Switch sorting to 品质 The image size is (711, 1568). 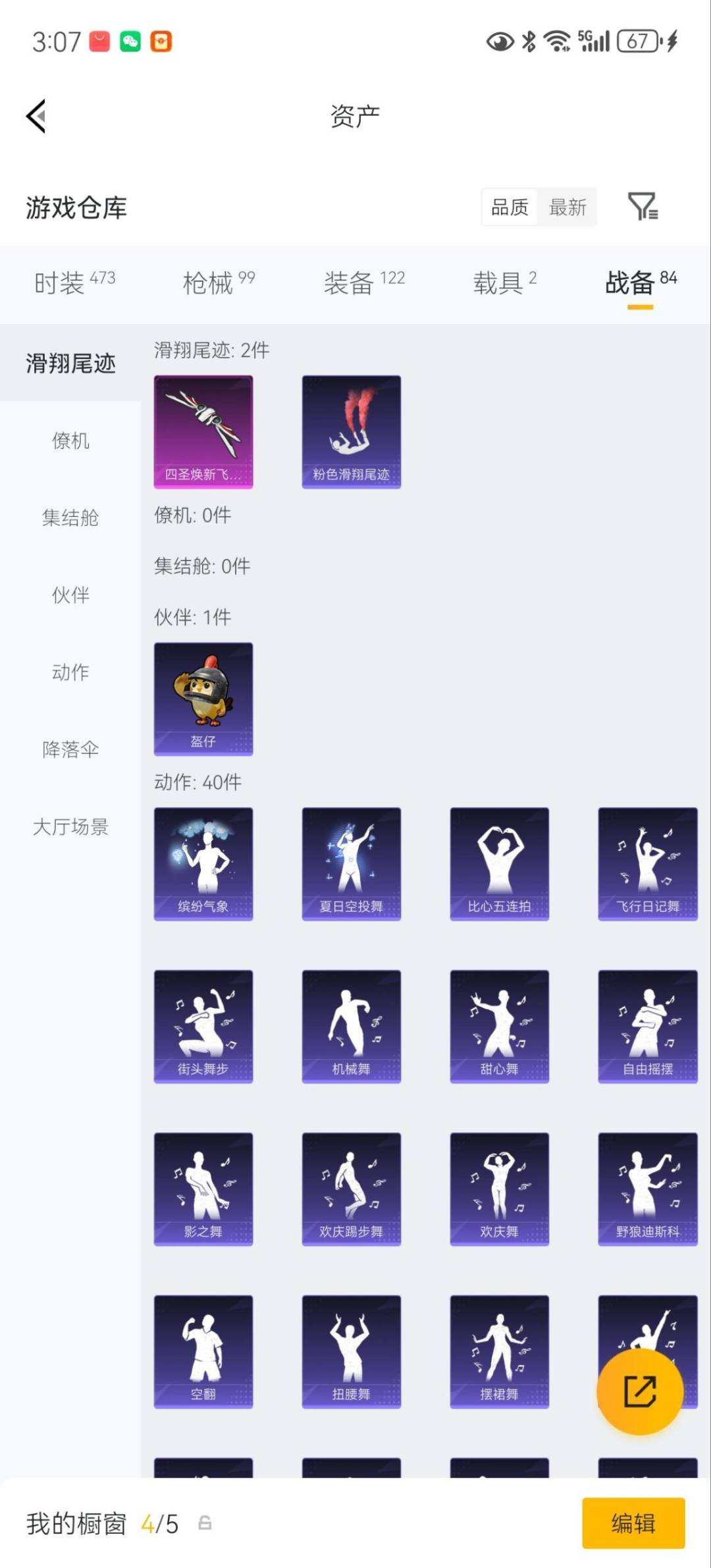click(509, 207)
